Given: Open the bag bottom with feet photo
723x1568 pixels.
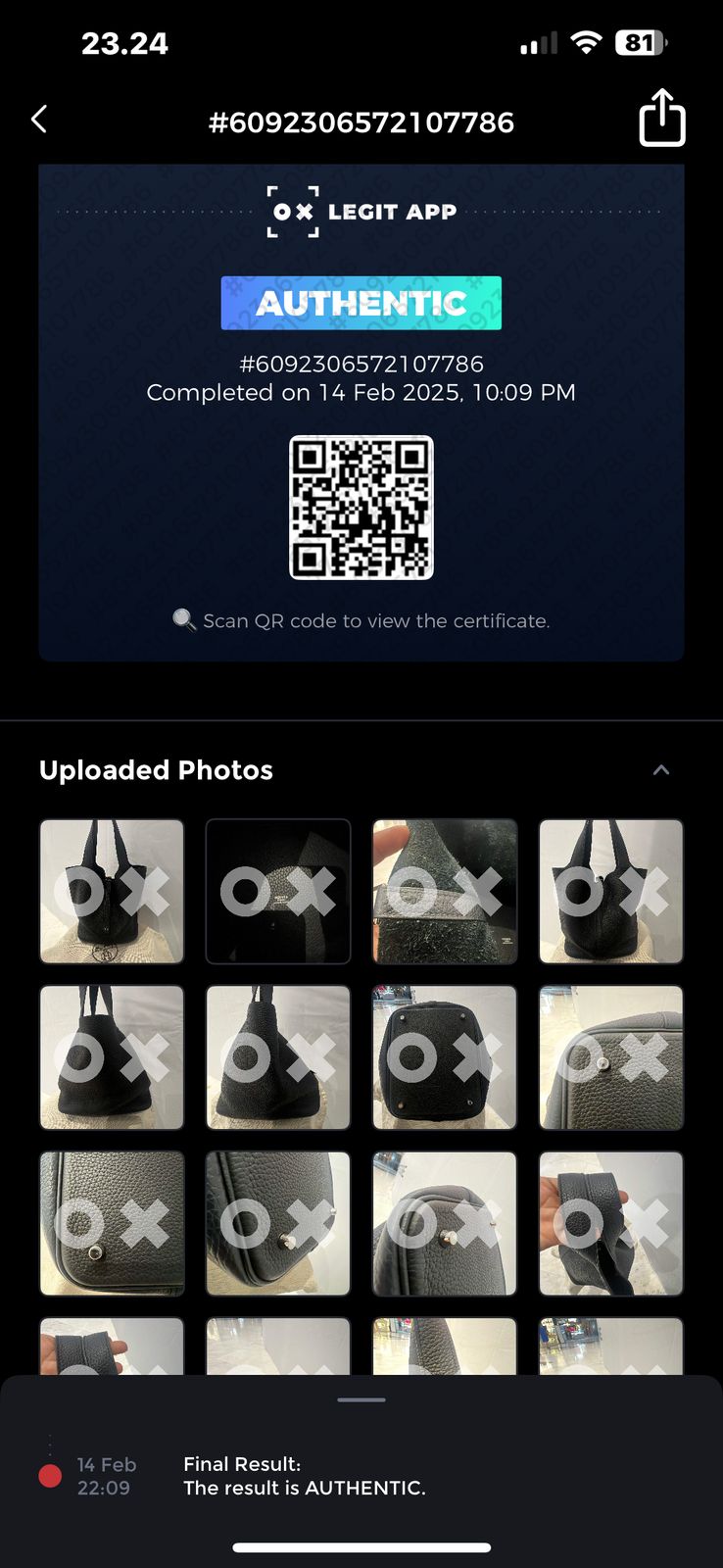Looking at the screenshot, I should point(445,1057).
